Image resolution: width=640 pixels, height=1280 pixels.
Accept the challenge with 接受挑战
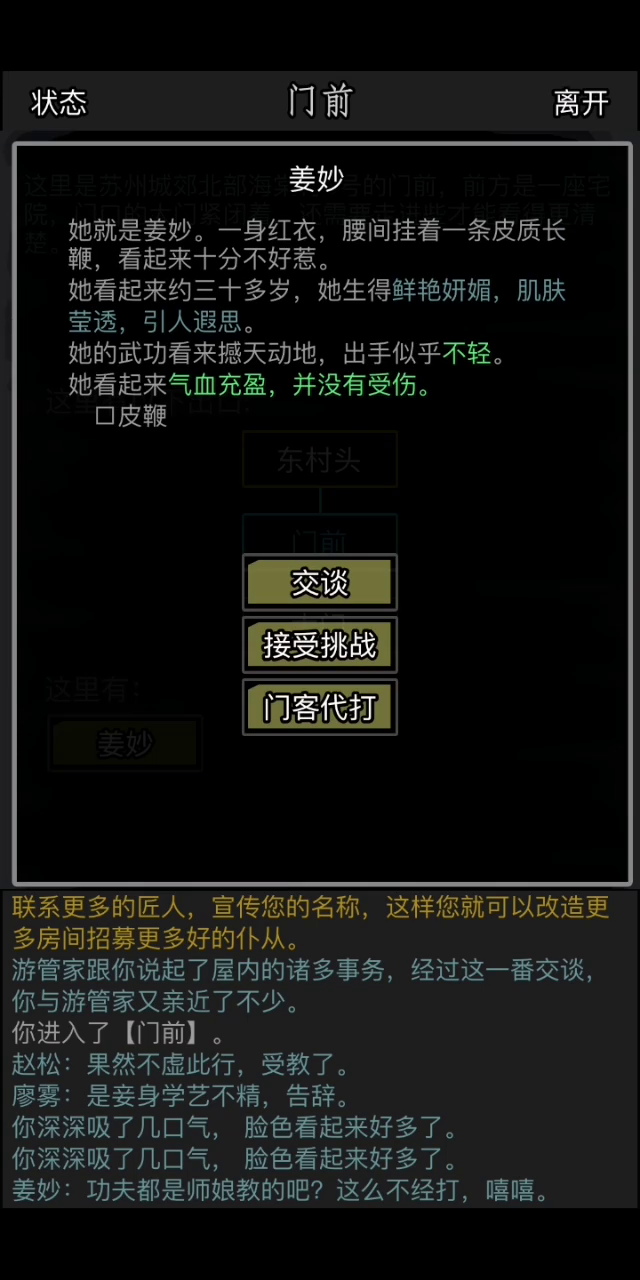click(x=320, y=645)
